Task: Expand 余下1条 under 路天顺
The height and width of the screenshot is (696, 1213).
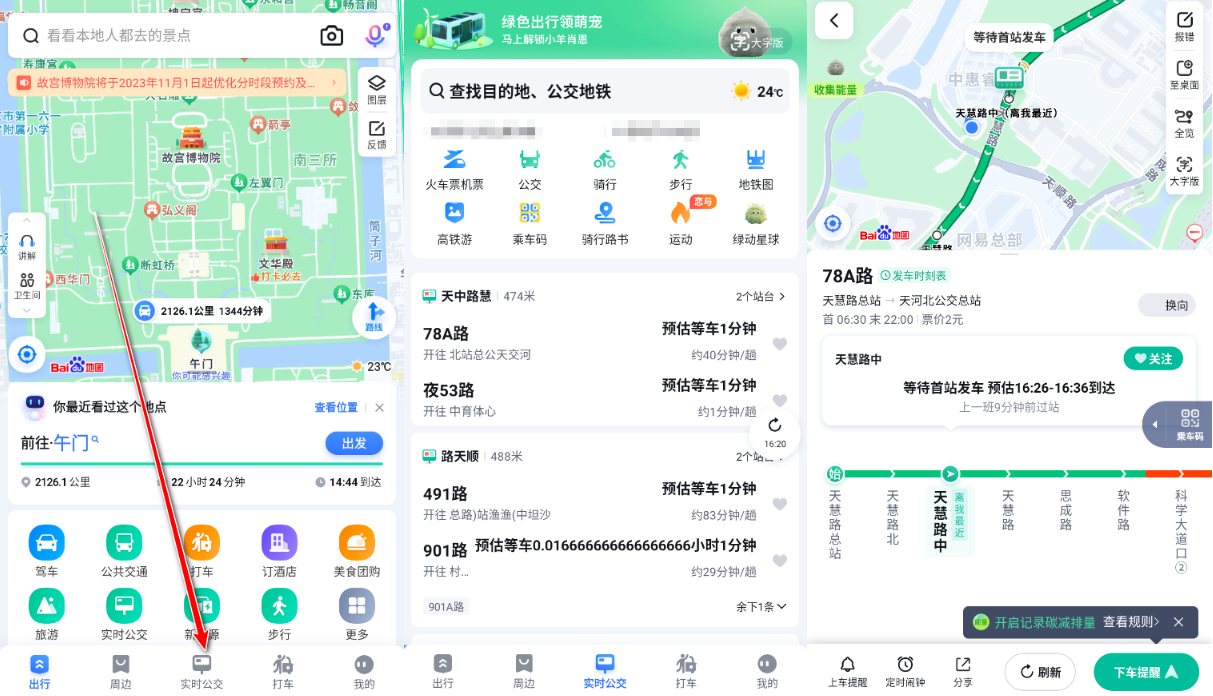Action: point(760,606)
